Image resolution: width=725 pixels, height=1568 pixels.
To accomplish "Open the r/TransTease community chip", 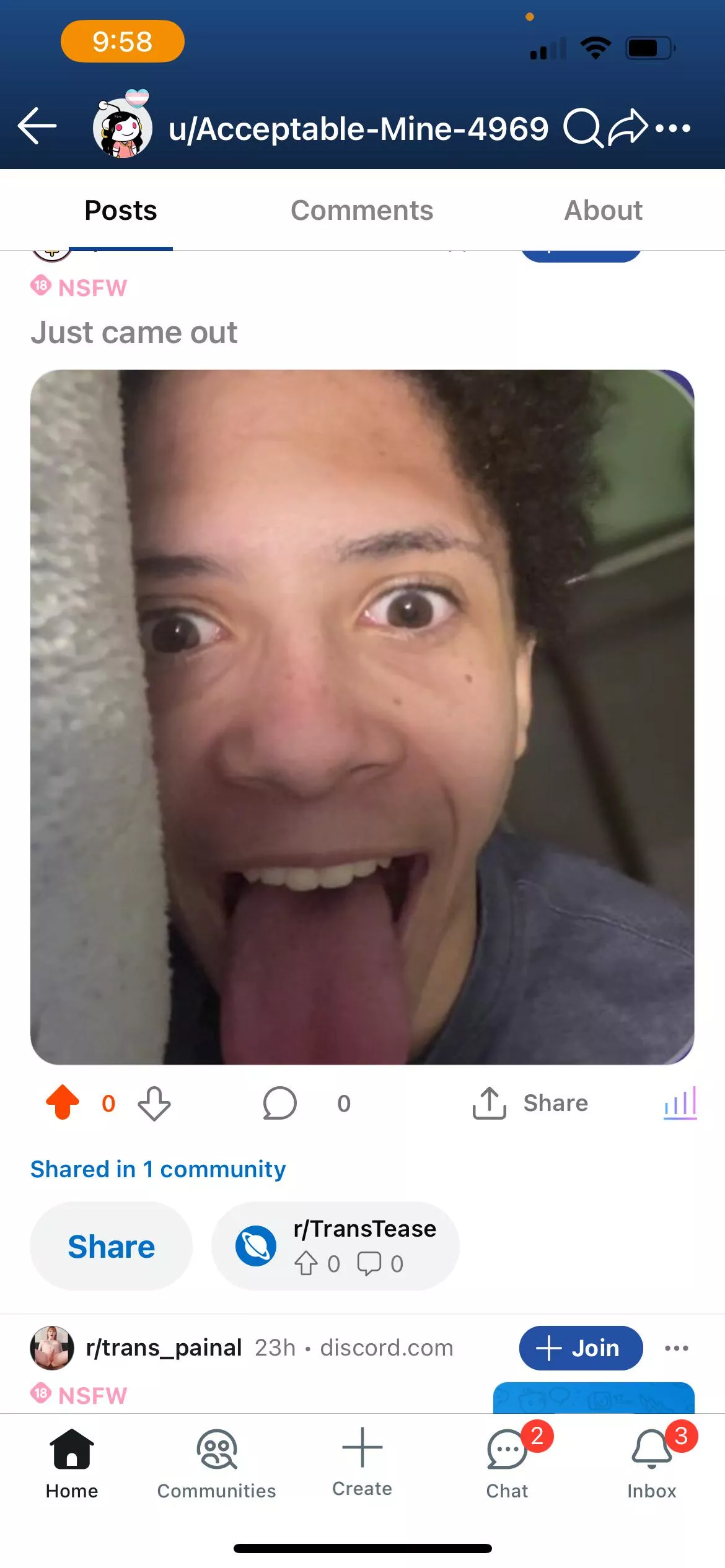I will click(335, 1246).
